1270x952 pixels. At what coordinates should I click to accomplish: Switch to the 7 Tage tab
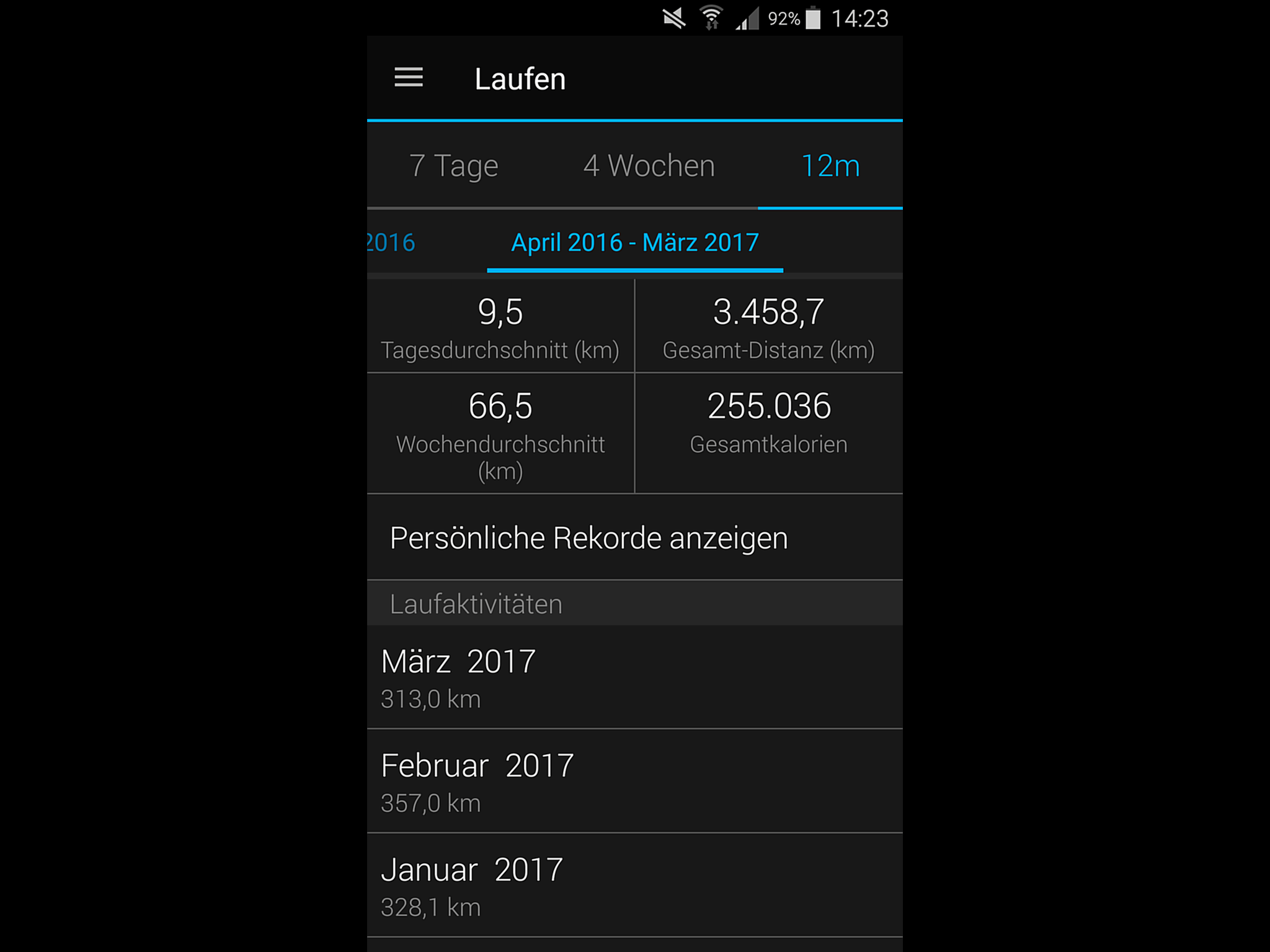pos(453,165)
